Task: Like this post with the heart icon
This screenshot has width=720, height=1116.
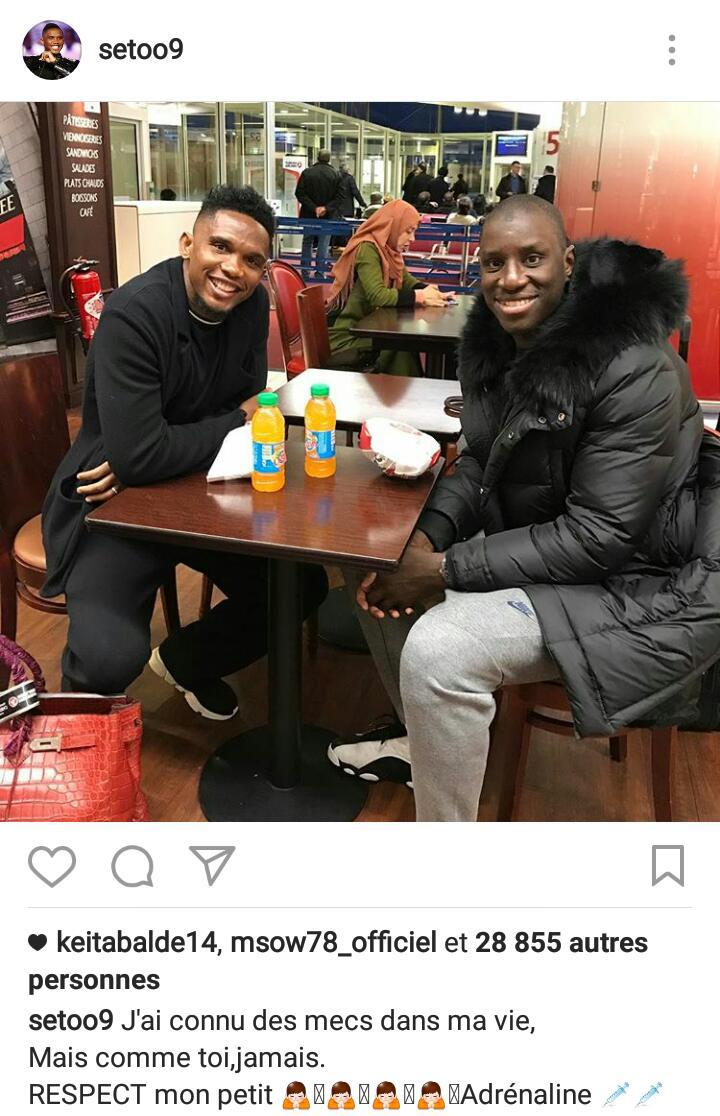Action: coord(52,866)
